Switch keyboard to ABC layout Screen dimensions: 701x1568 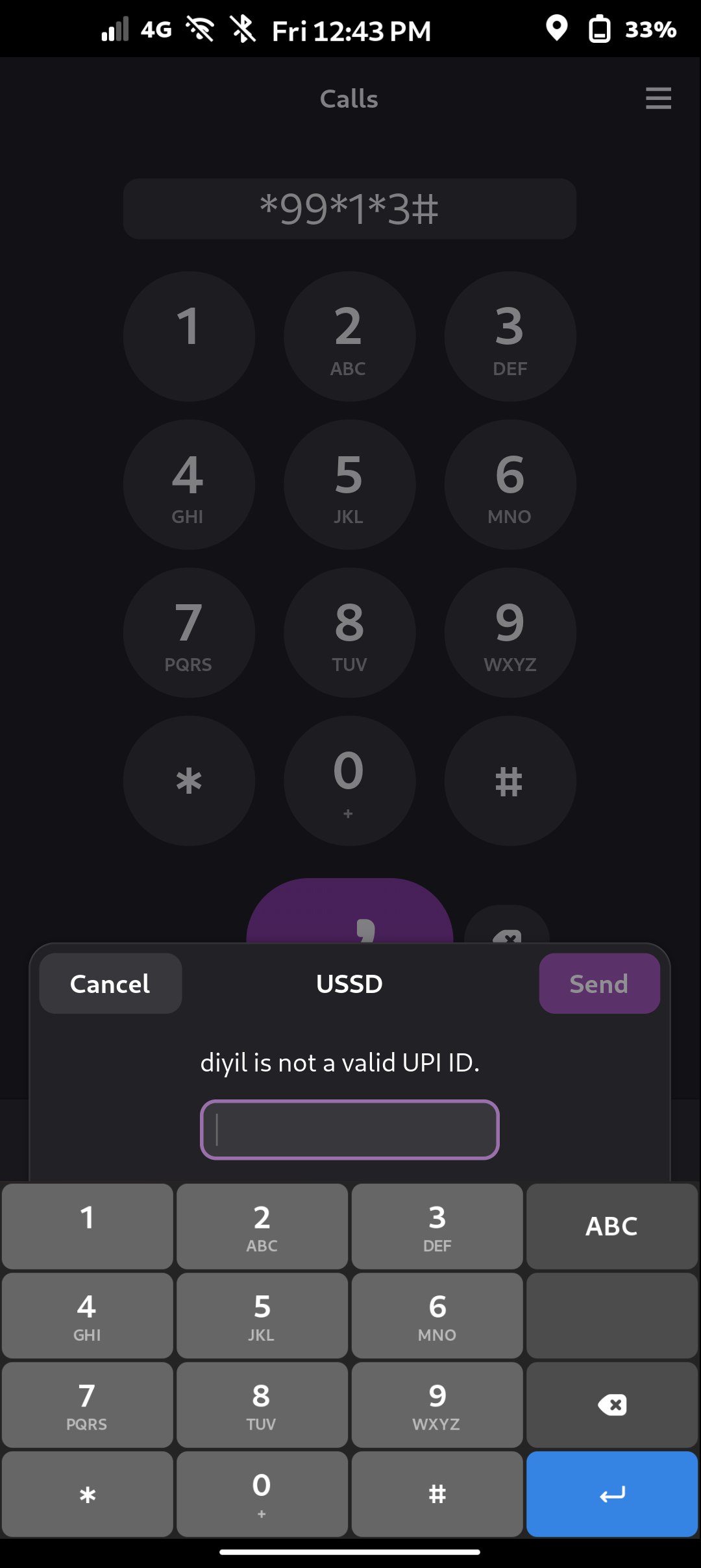coord(611,1226)
